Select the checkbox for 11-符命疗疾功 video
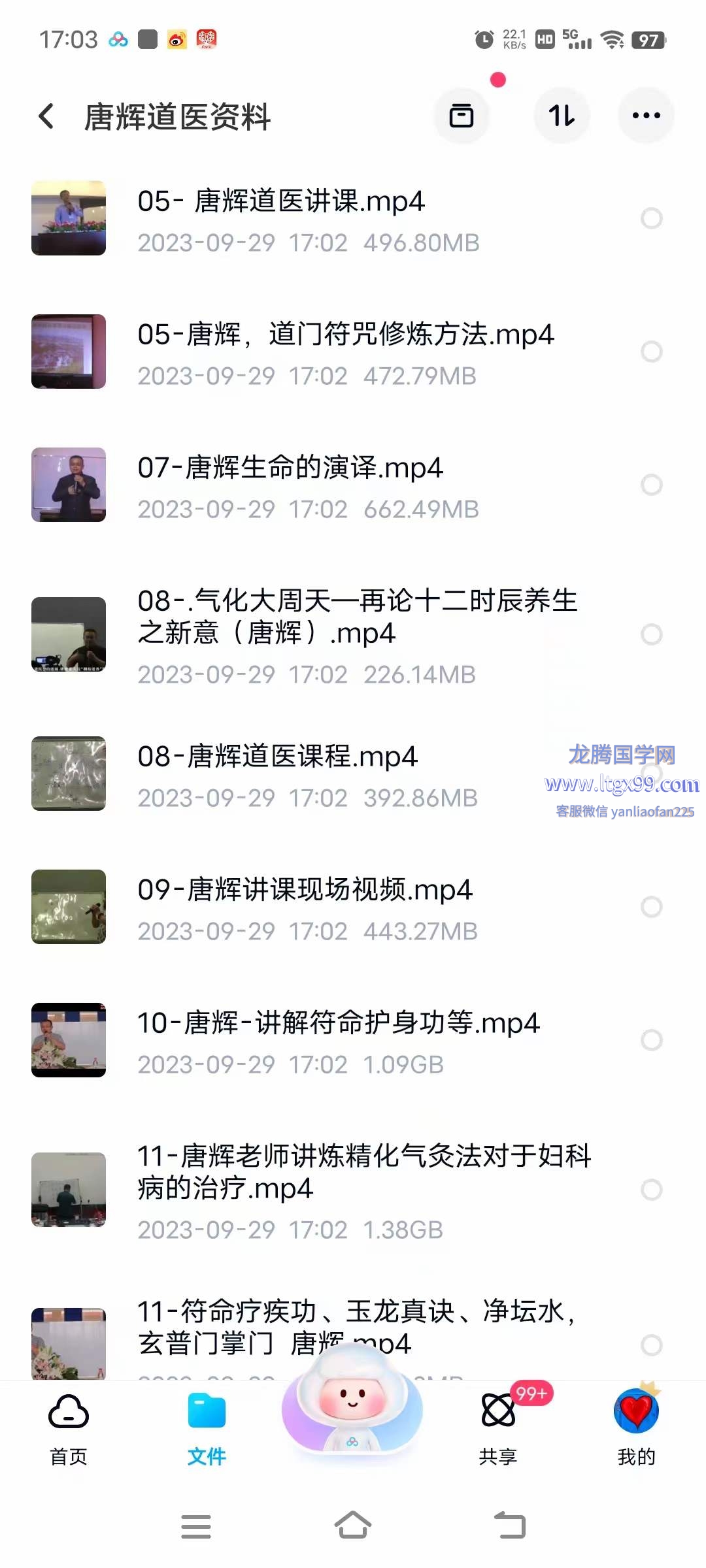The image size is (706, 1568). pyautogui.click(x=651, y=1345)
